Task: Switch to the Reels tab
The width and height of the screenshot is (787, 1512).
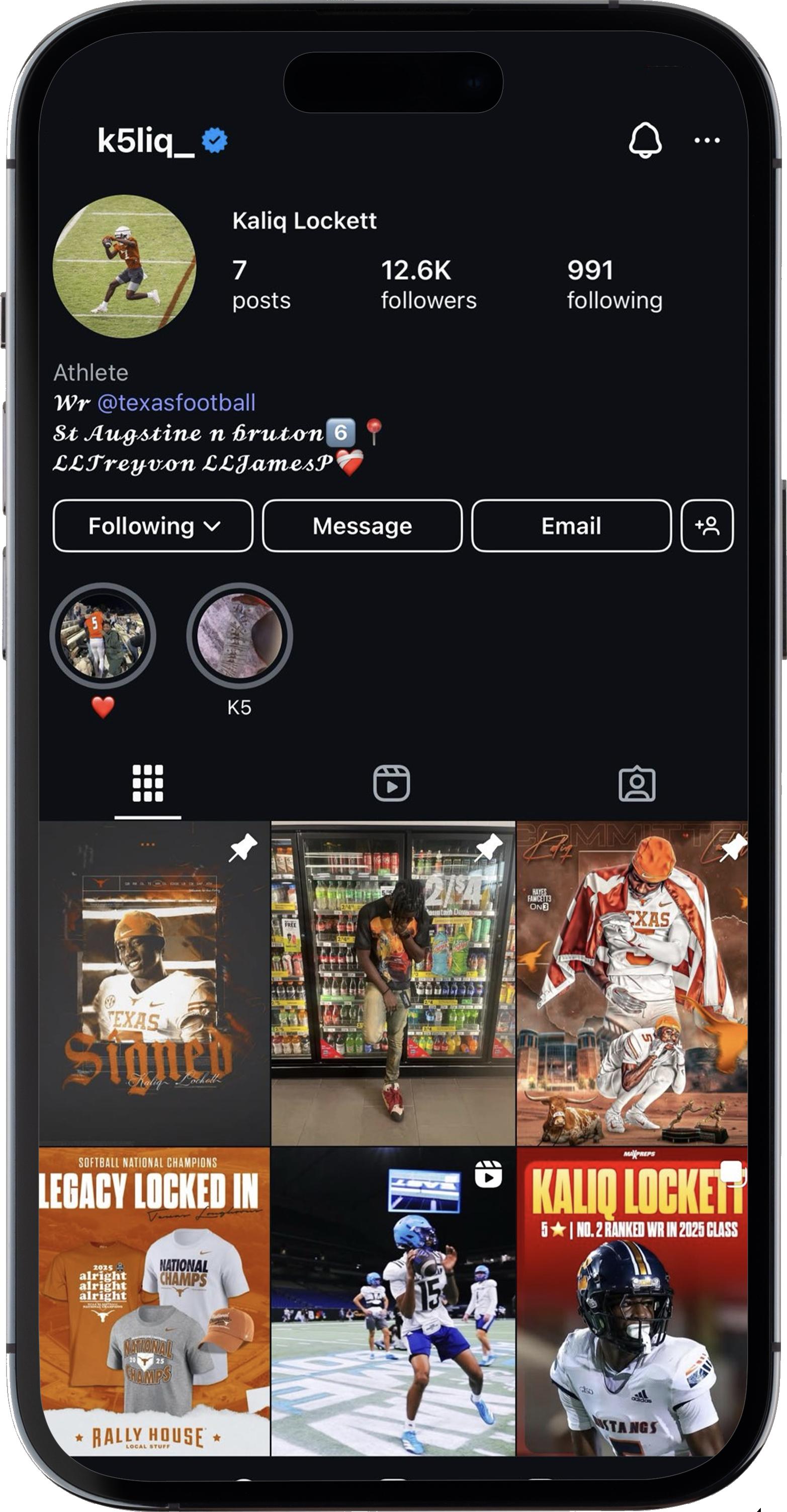Action: pos(392,784)
